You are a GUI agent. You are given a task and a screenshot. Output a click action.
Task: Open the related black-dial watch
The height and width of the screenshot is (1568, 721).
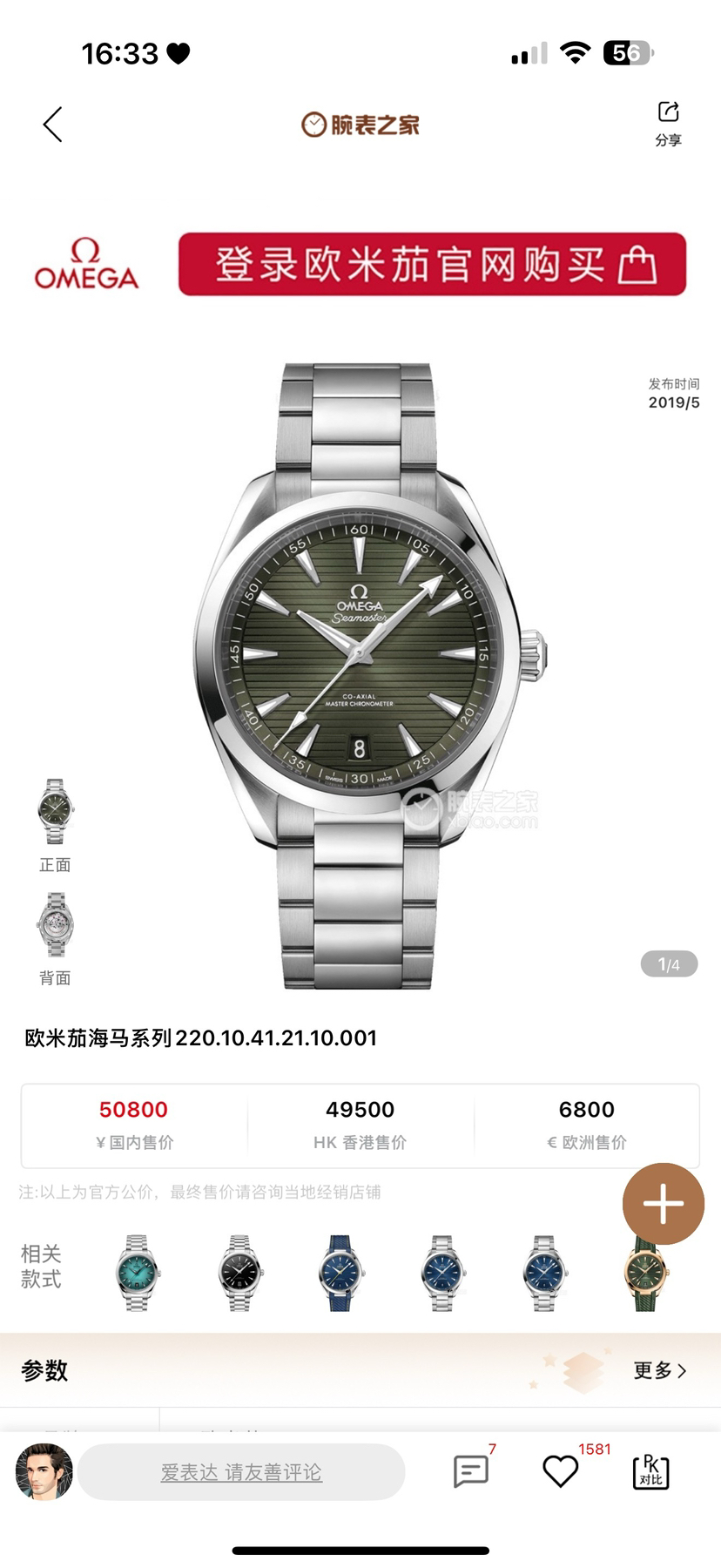click(239, 1273)
